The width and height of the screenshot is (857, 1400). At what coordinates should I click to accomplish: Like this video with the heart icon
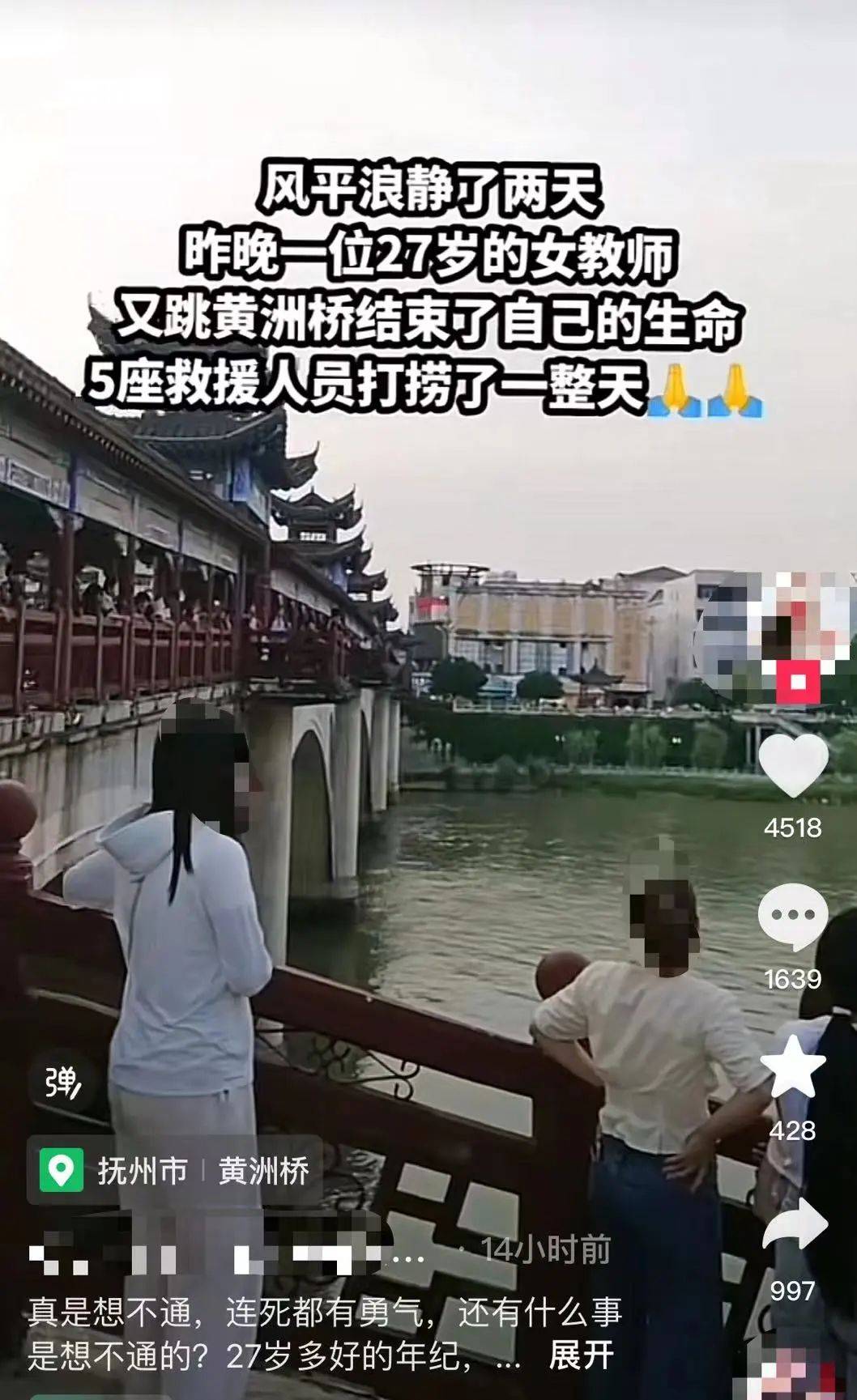tap(792, 764)
